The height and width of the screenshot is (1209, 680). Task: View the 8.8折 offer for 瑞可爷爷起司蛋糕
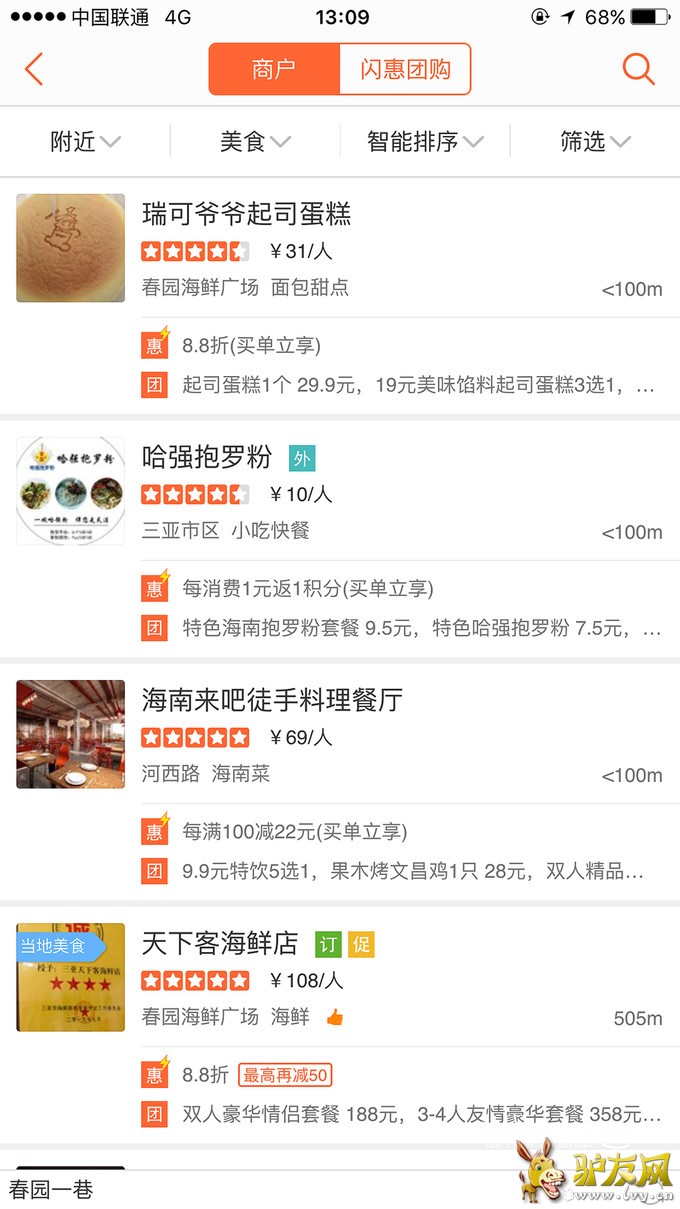(x=251, y=346)
